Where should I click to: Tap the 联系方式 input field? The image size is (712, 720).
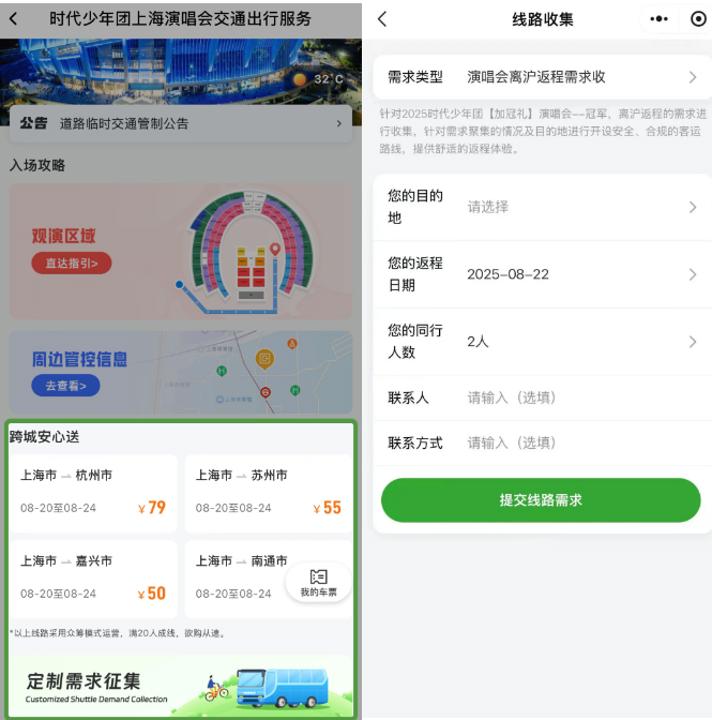(580, 443)
